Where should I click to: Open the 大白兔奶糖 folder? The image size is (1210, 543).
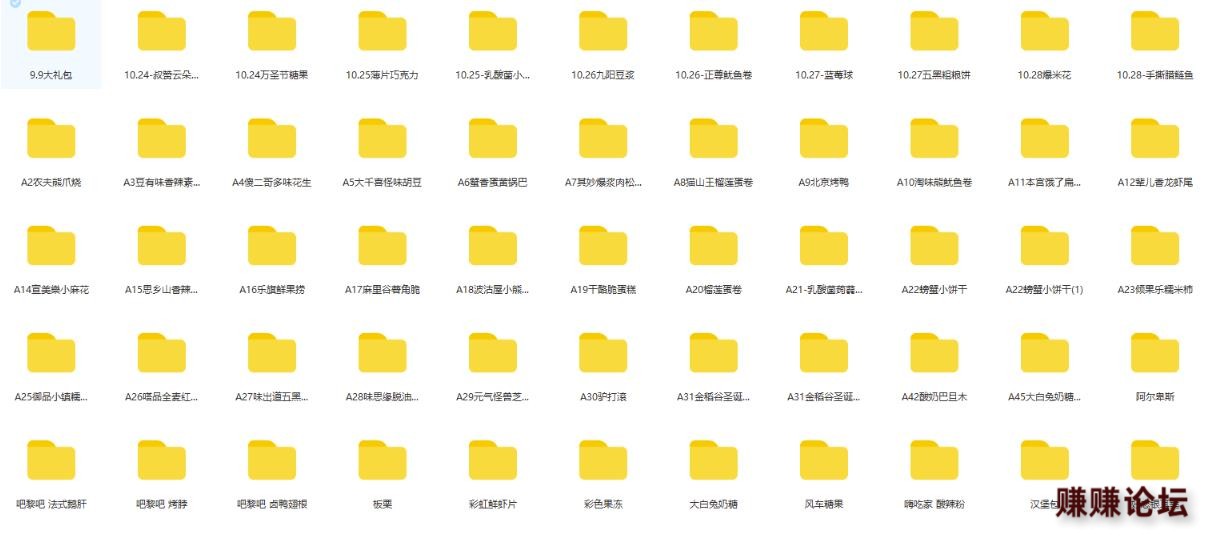[713, 461]
